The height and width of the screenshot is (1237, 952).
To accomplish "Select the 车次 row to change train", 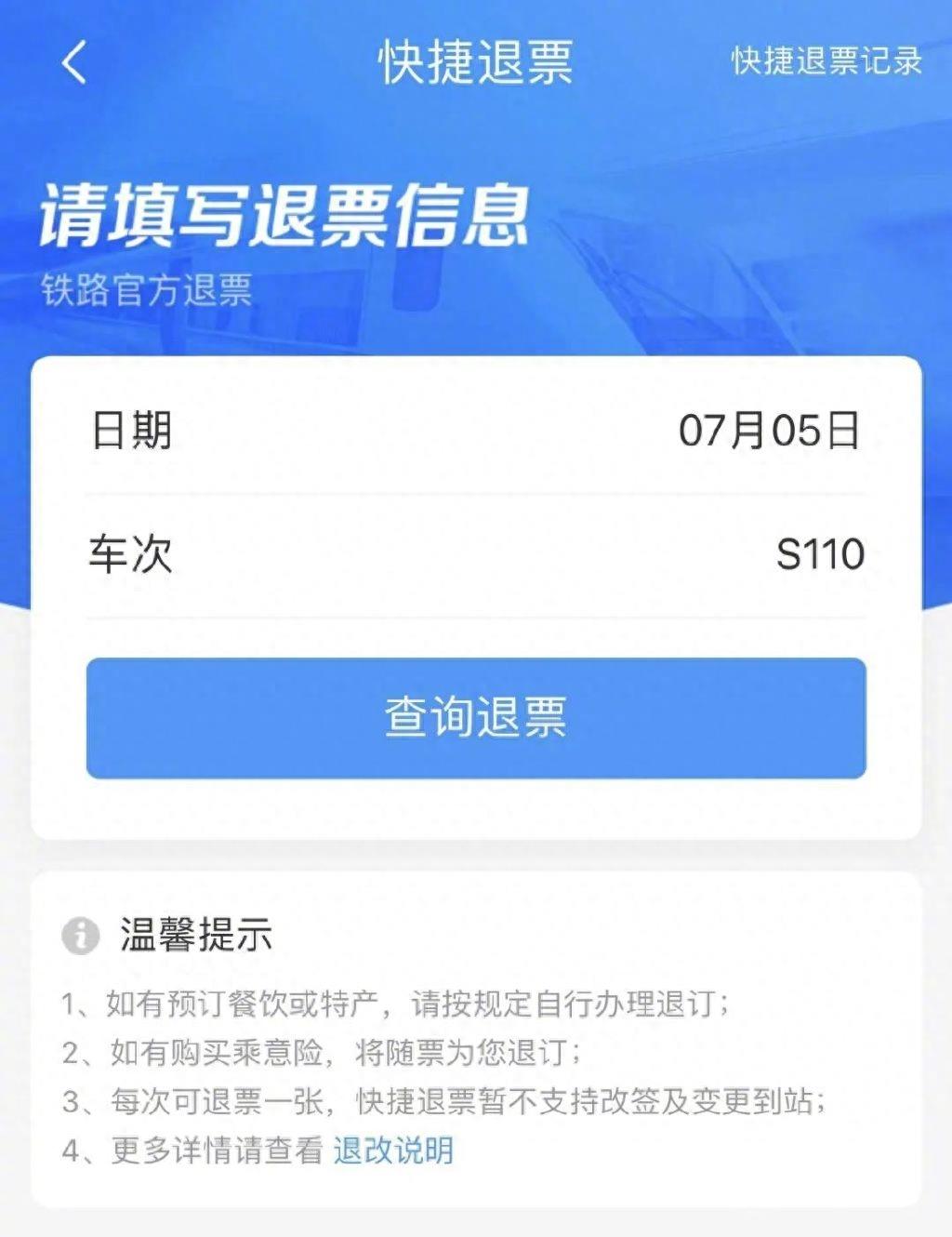I will tap(476, 552).
